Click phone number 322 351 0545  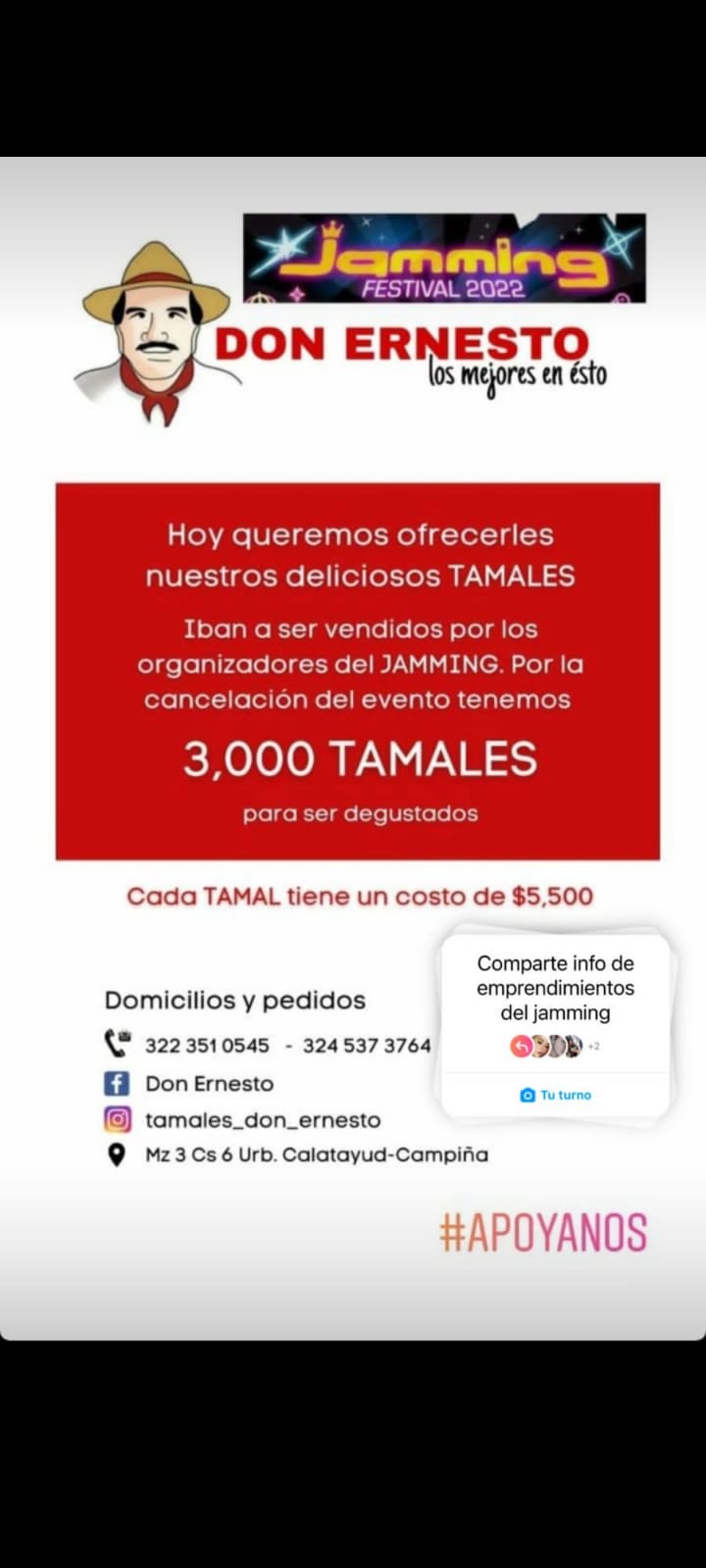[206, 1045]
